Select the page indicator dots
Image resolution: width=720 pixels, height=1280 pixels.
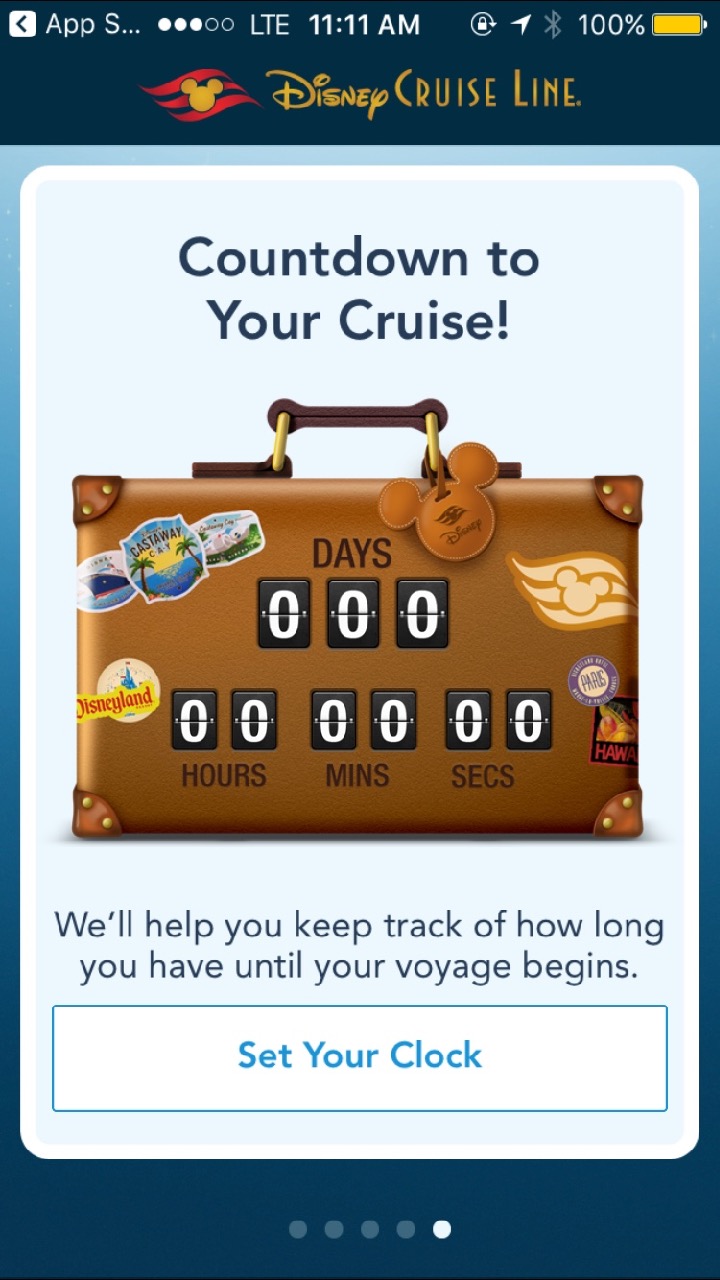click(370, 1229)
